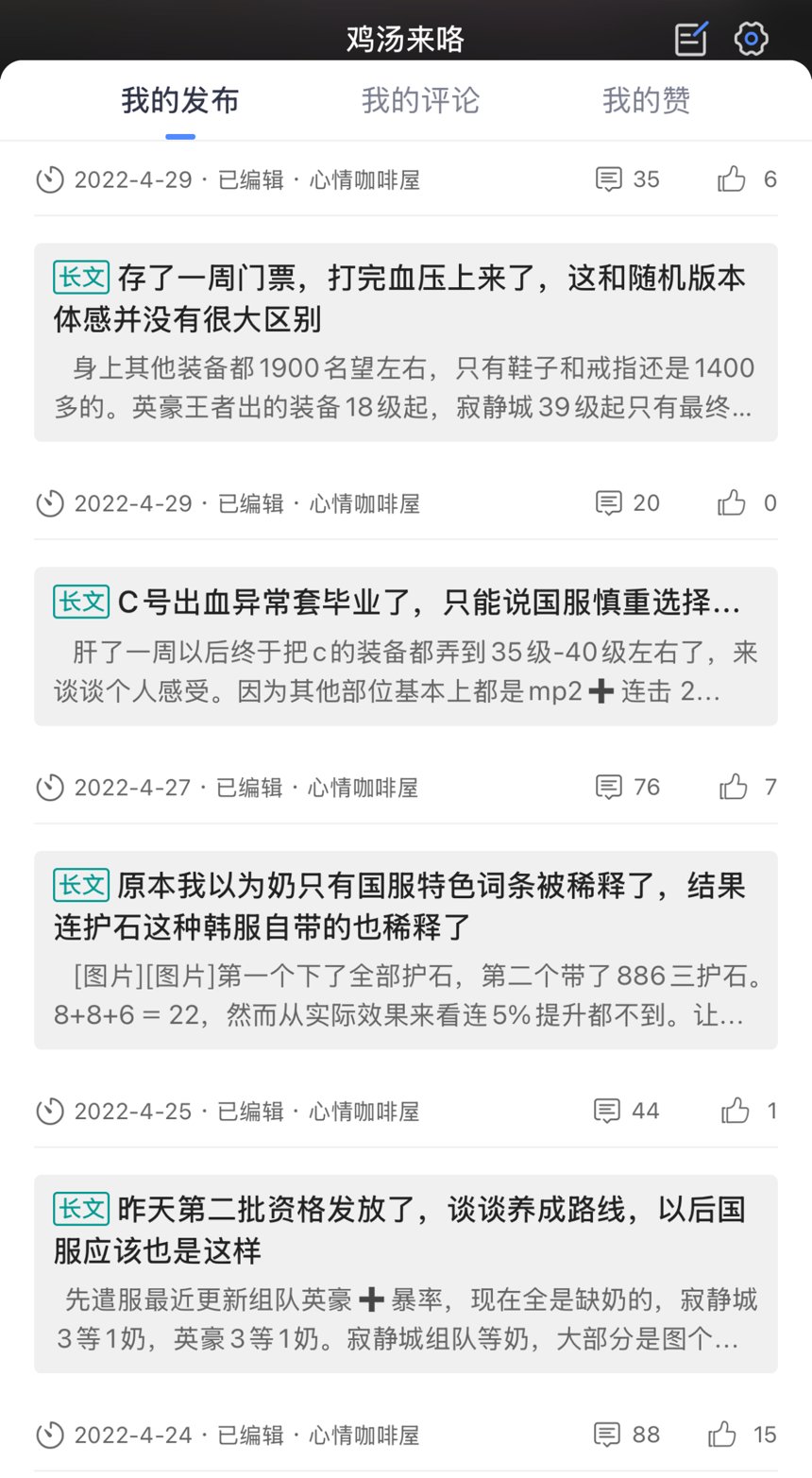This screenshot has width=812, height=1478.
Task: View the 76 comments on the C号出血异常套 post
Action: click(628, 788)
